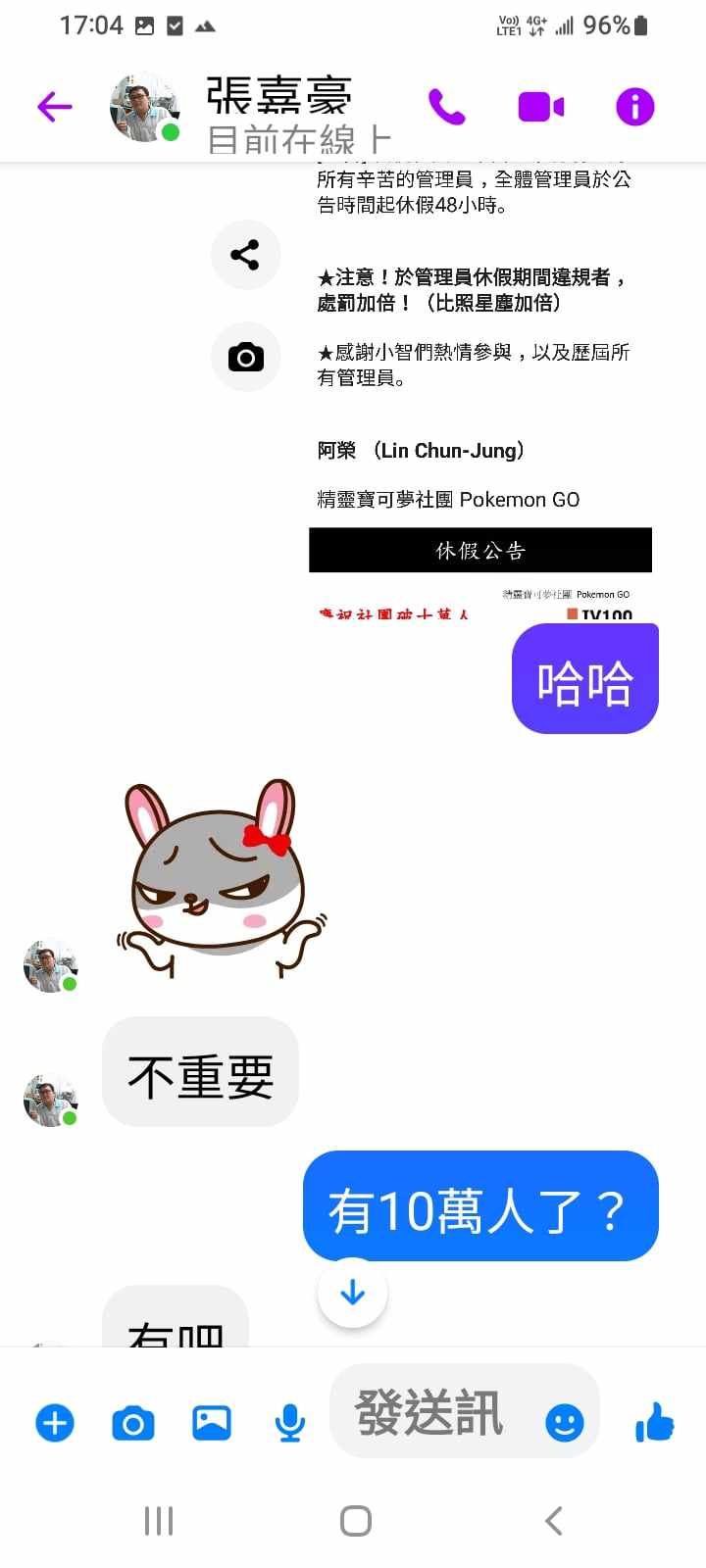Share the forwarded announcement image
706x1568 pixels.
pos(245,255)
